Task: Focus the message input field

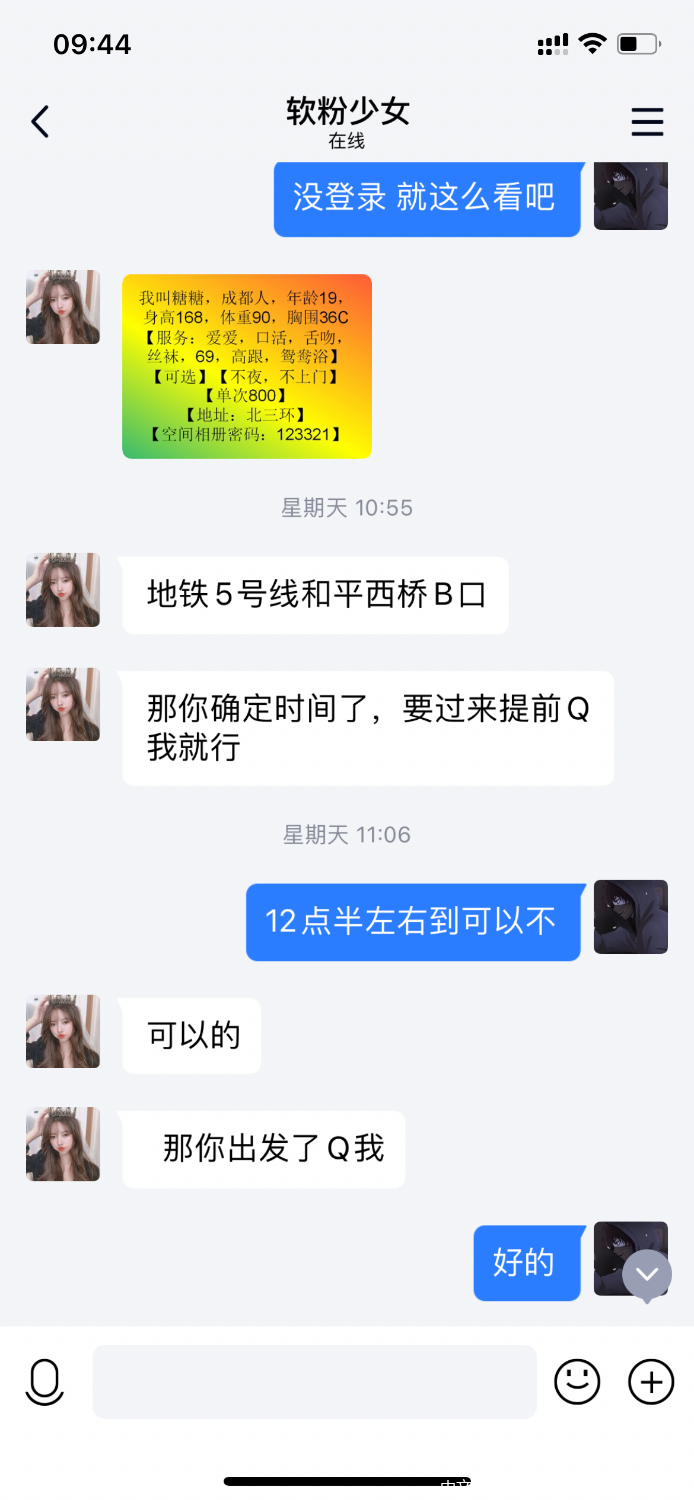Action: (x=314, y=1382)
